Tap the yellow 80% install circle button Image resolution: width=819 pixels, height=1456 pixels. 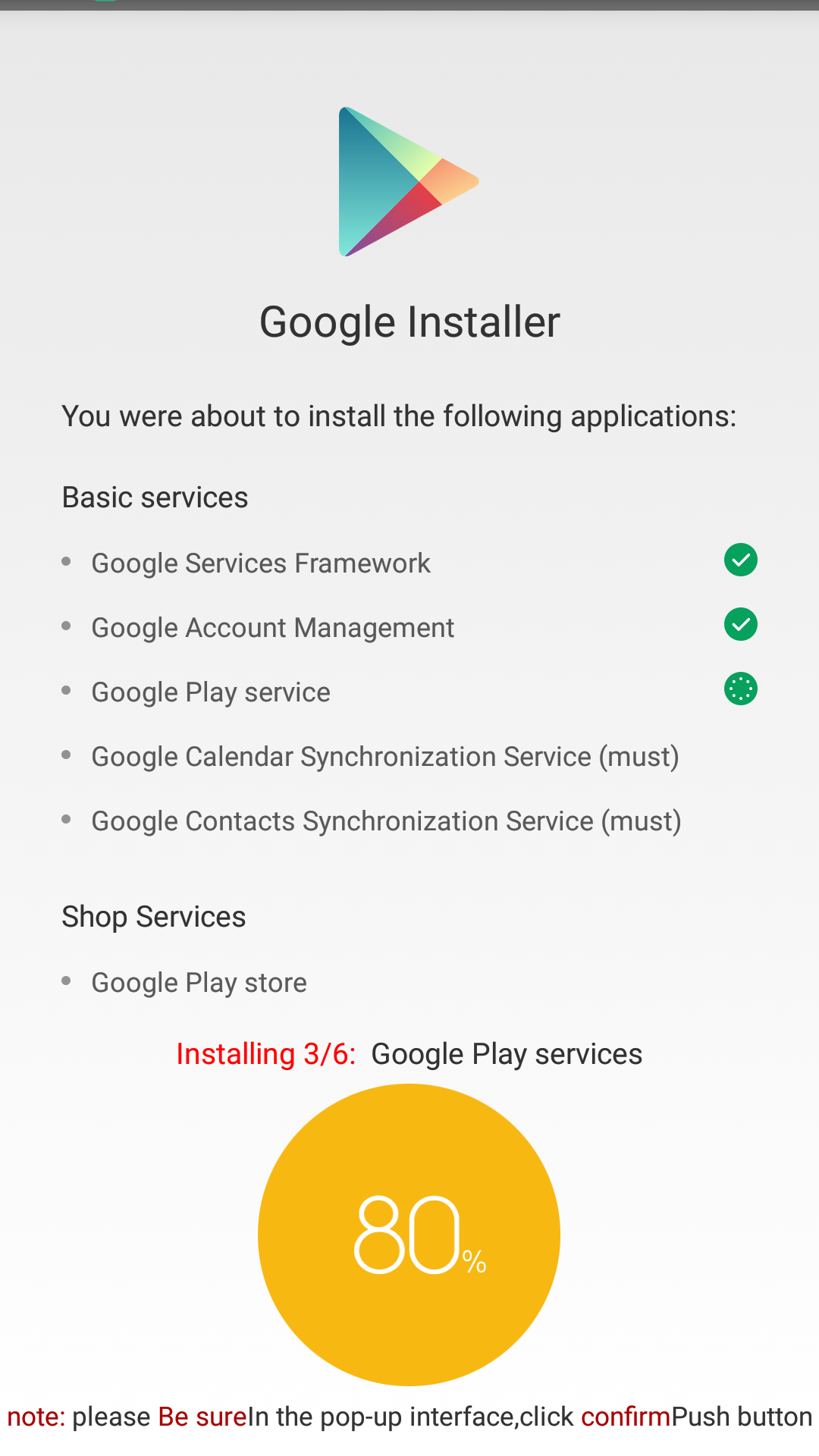coord(409,1235)
